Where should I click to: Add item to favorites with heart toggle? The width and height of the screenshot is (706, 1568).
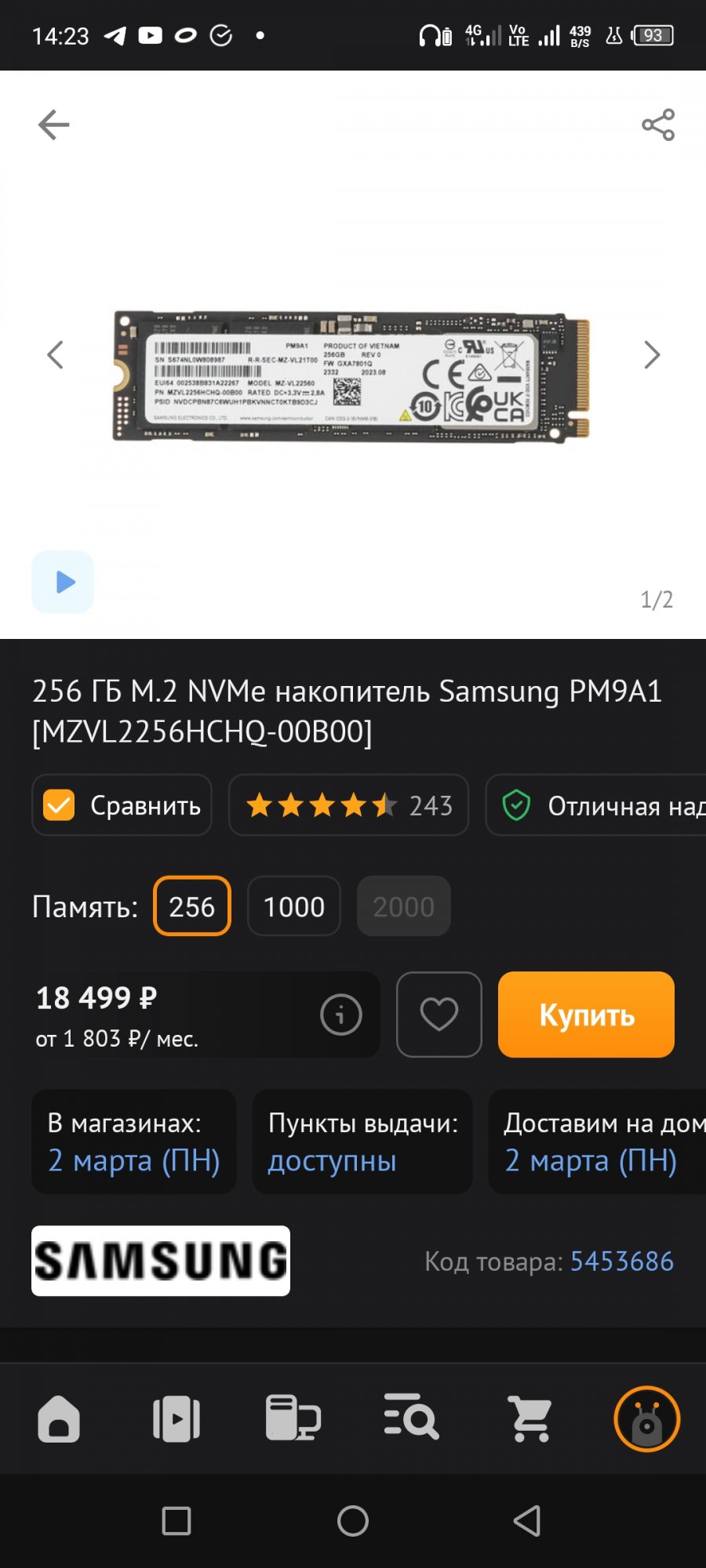click(439, 1014)
